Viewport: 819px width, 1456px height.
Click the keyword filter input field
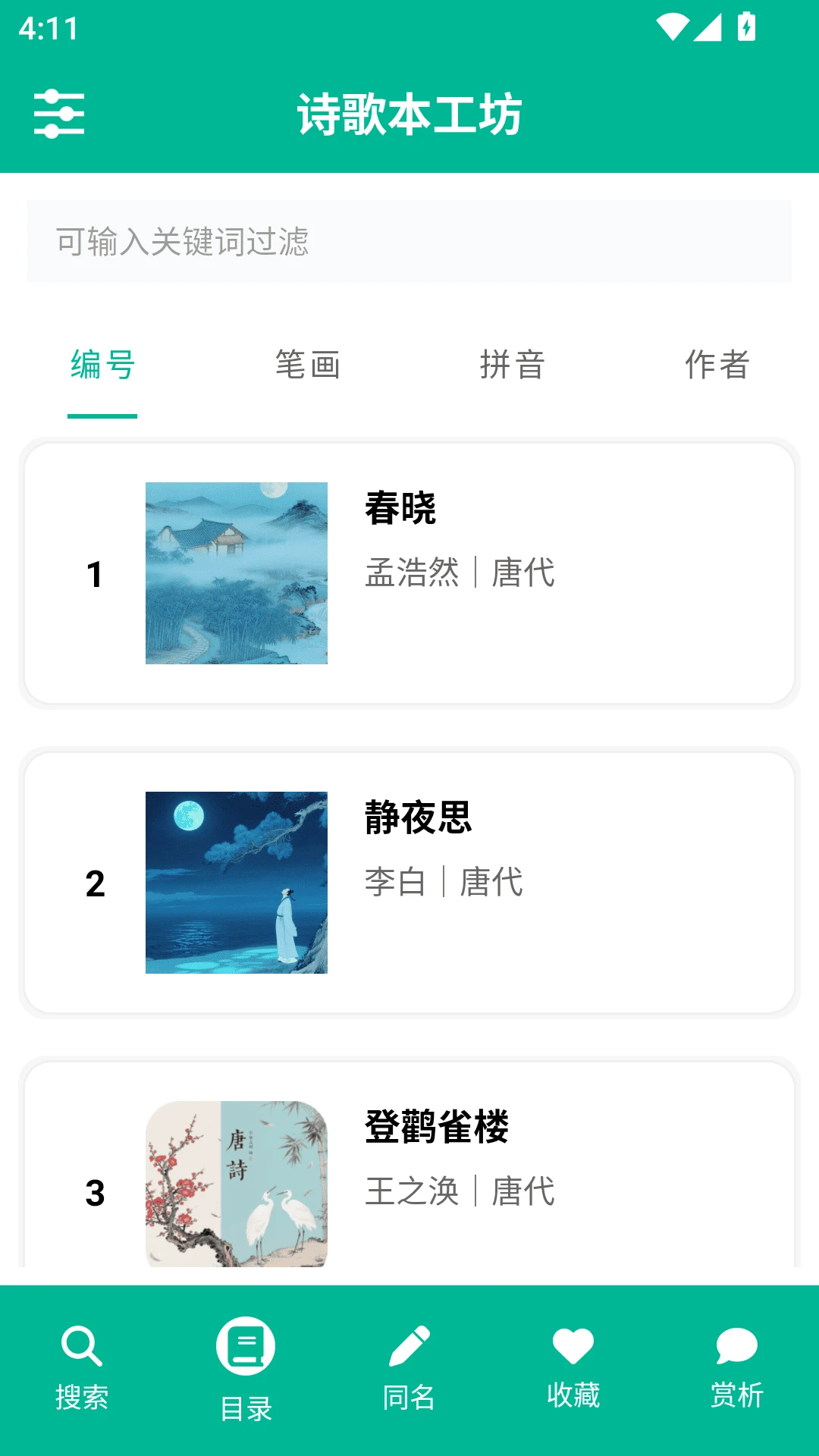[x=409, y=240]
